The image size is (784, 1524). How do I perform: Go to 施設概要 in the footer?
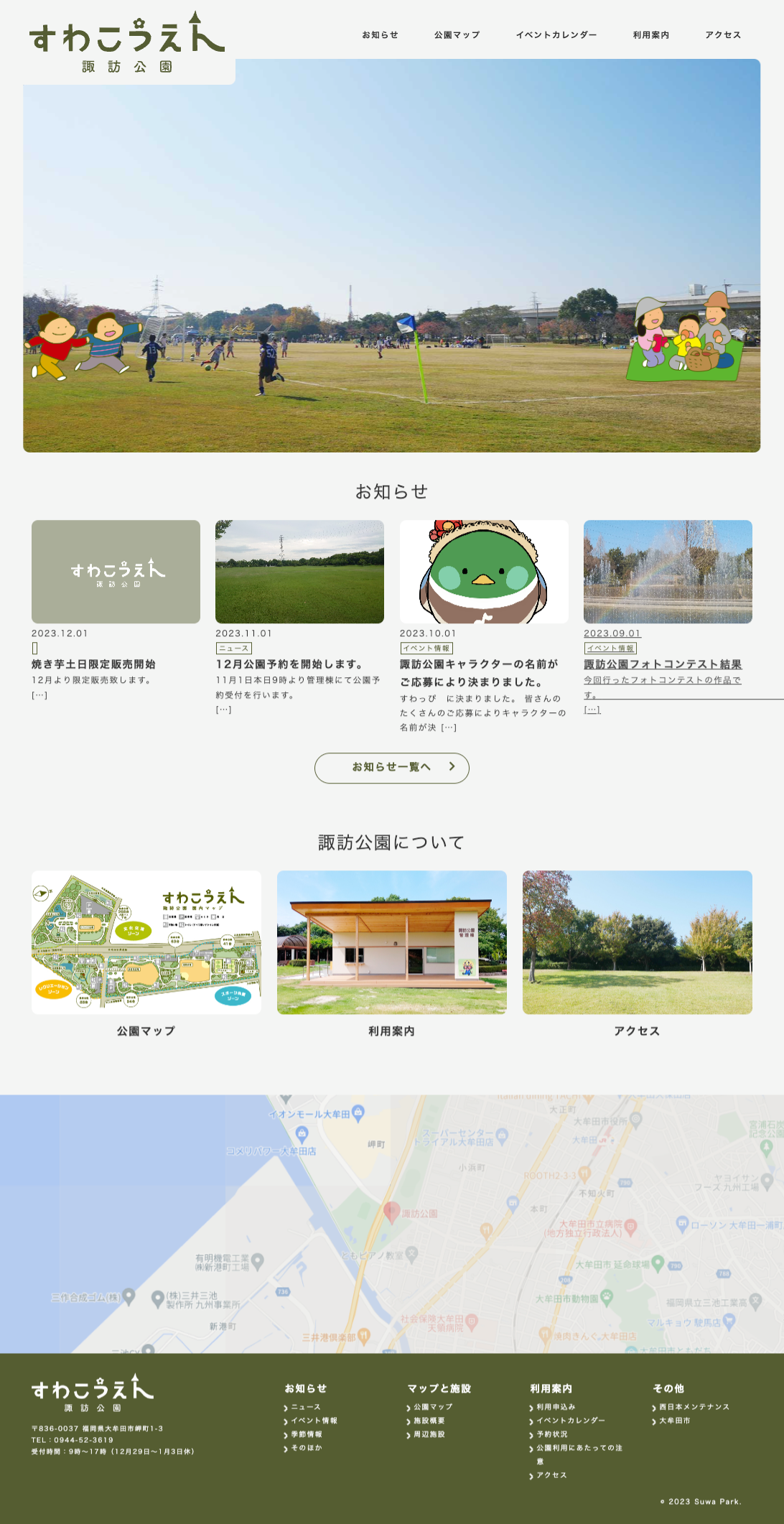click(429, 1421)
